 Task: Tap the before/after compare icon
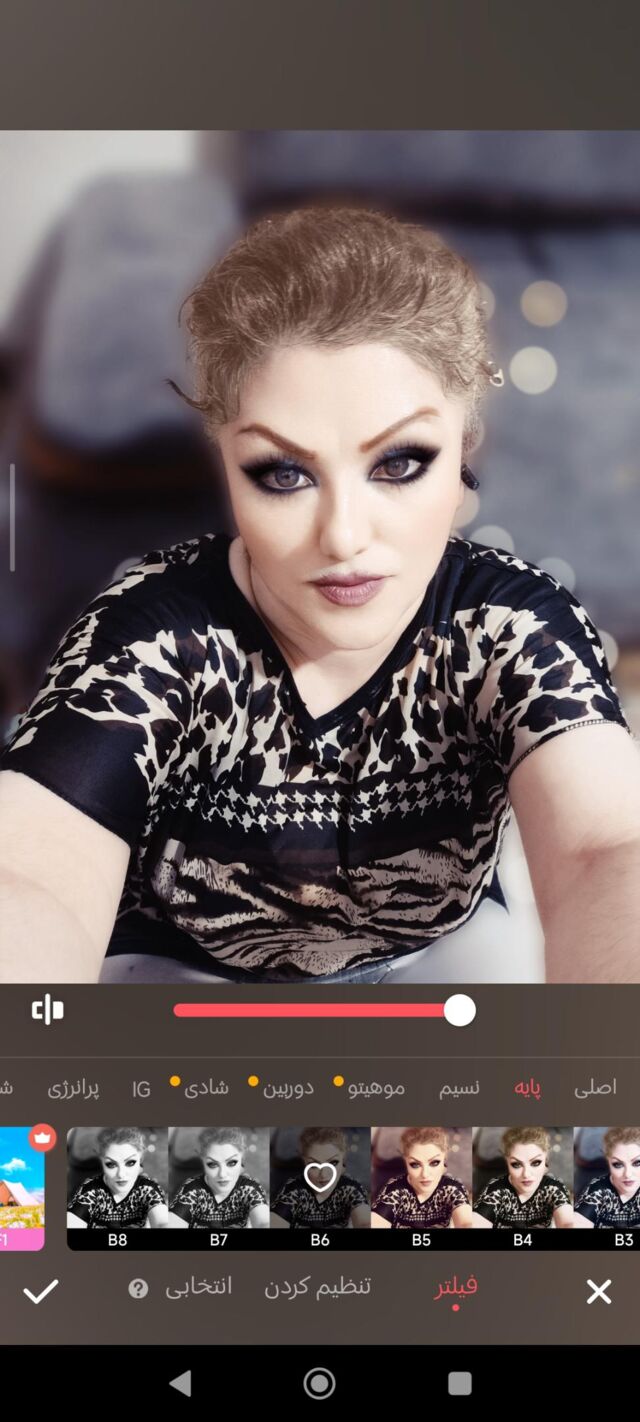(x=47, y=1010)
